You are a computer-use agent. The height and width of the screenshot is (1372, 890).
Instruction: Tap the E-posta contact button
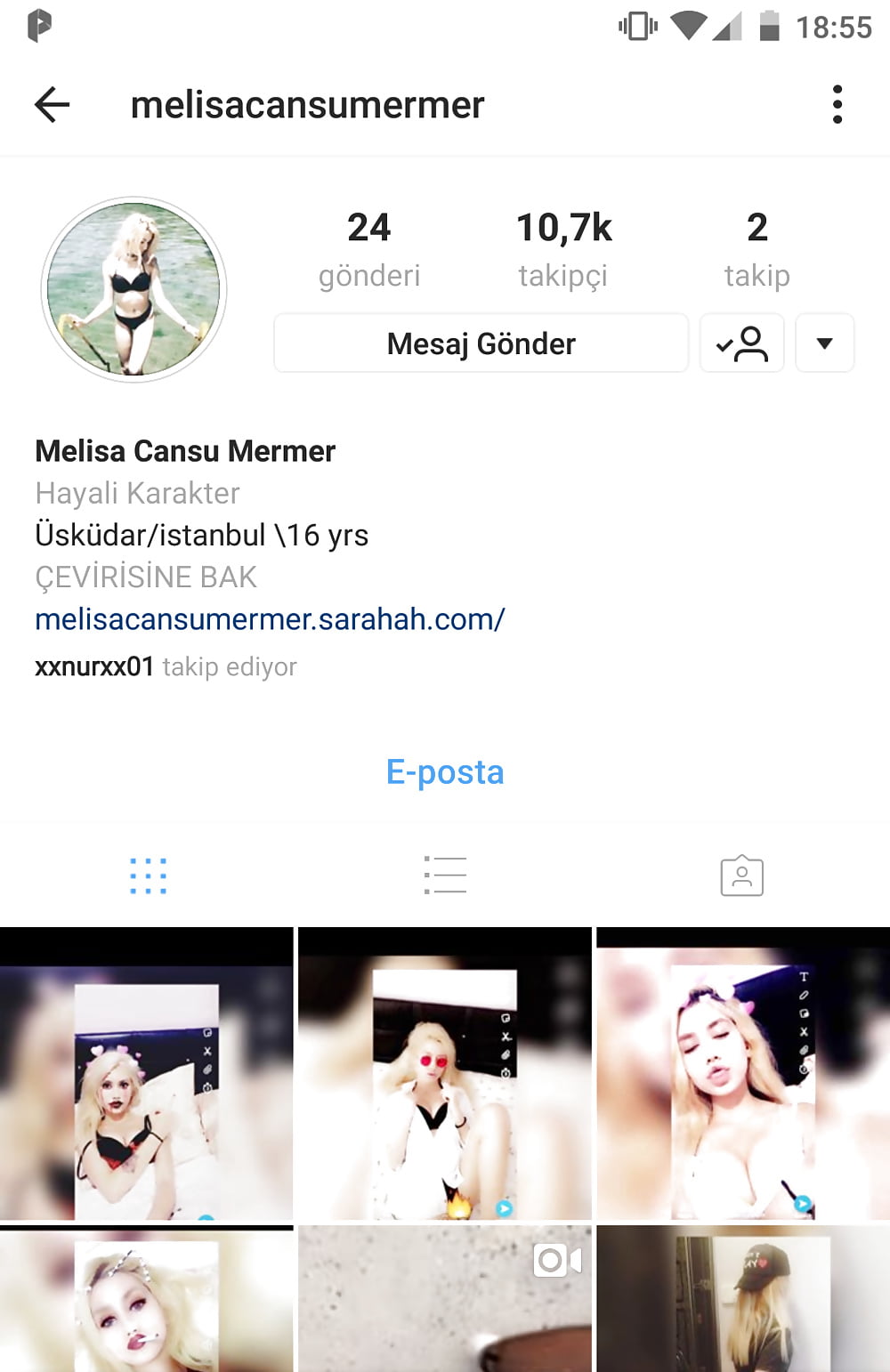tap(445, 772)
